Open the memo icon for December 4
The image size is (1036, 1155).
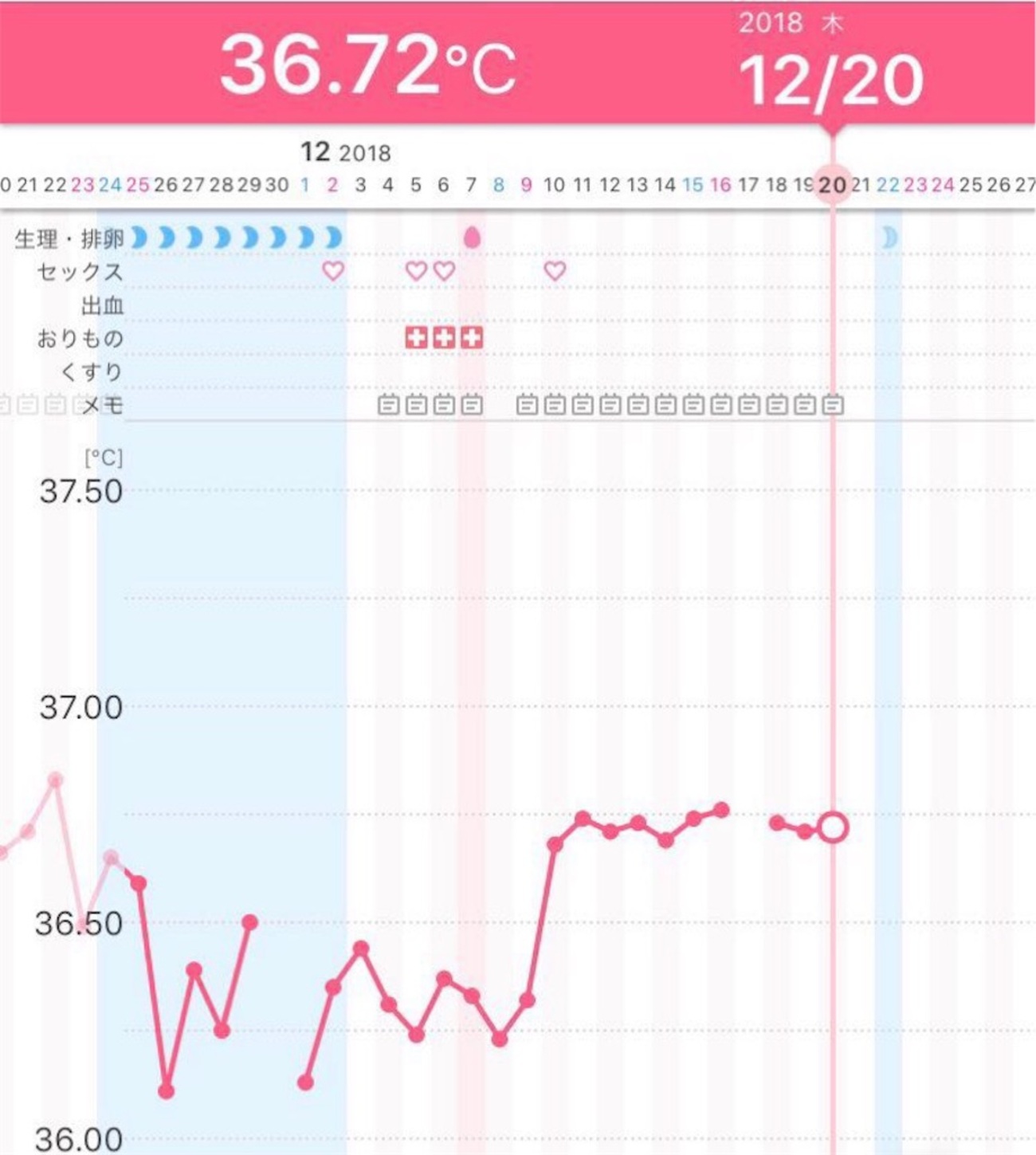coord(388,405)
